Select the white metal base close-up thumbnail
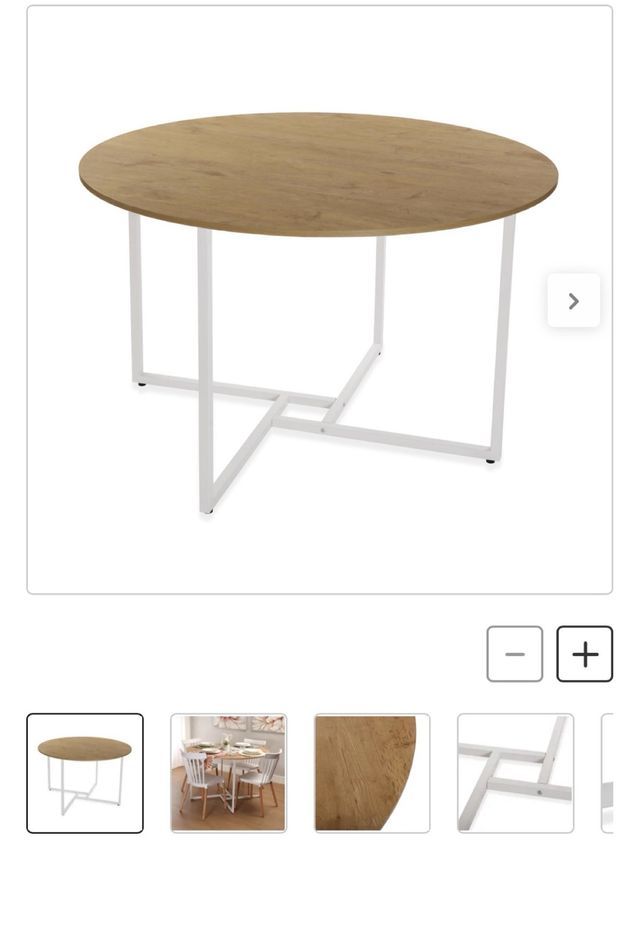Screen dimensions: 640x940 click(x=515, y=772)
